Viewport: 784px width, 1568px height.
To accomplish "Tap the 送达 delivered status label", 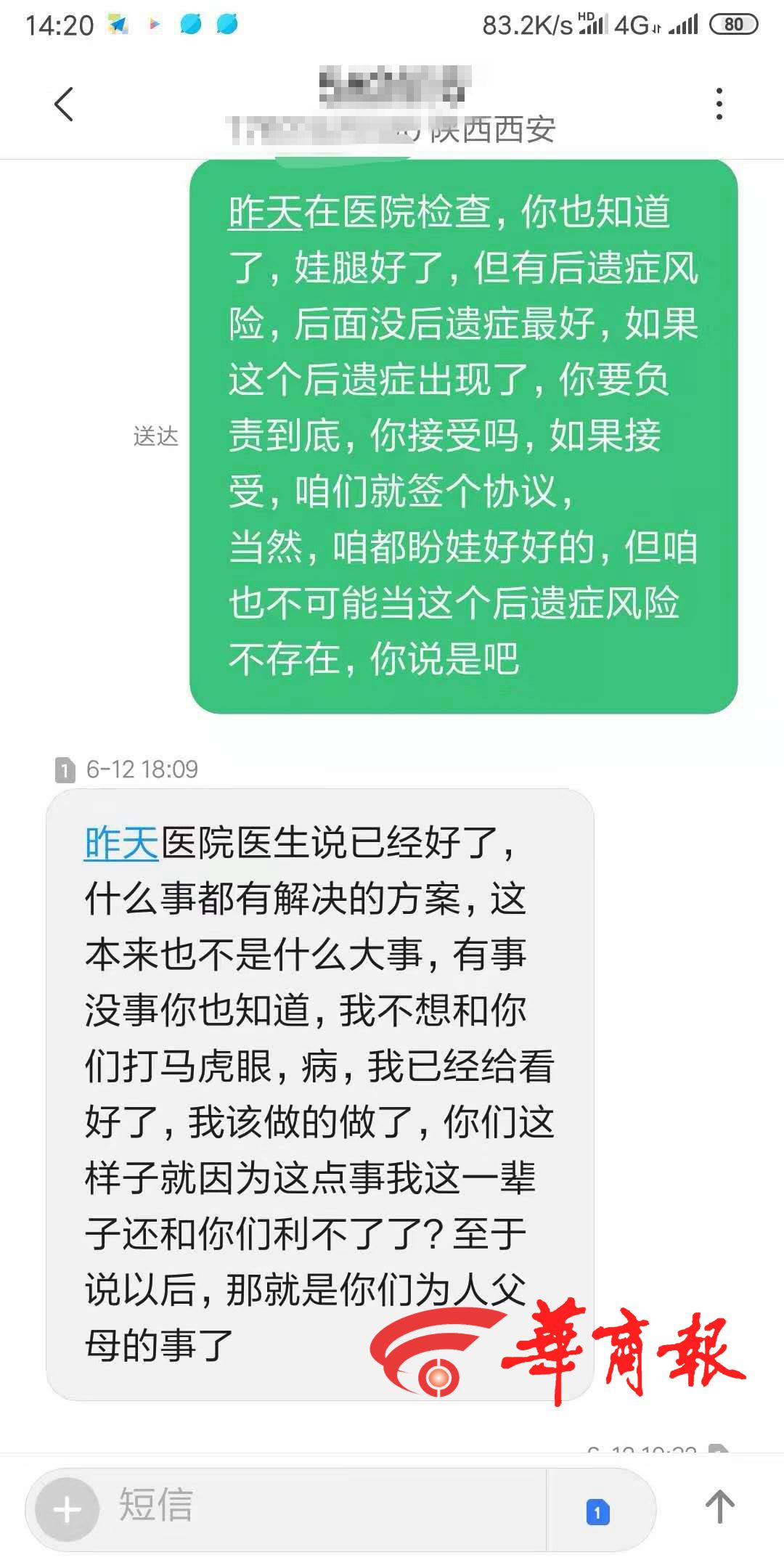I will pos(156,436).
